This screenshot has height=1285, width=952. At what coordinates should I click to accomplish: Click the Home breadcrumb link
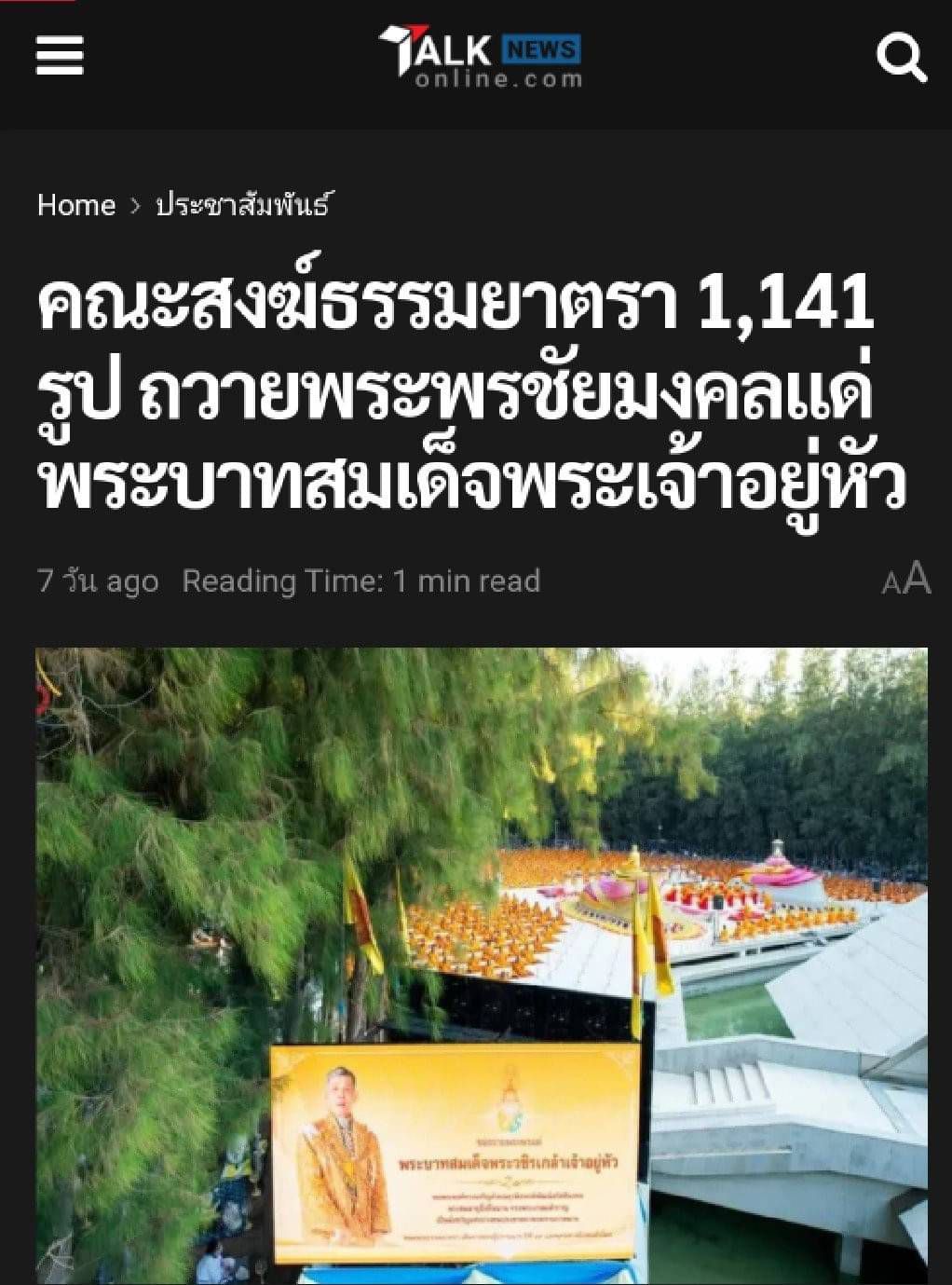[x=78, y=205]
